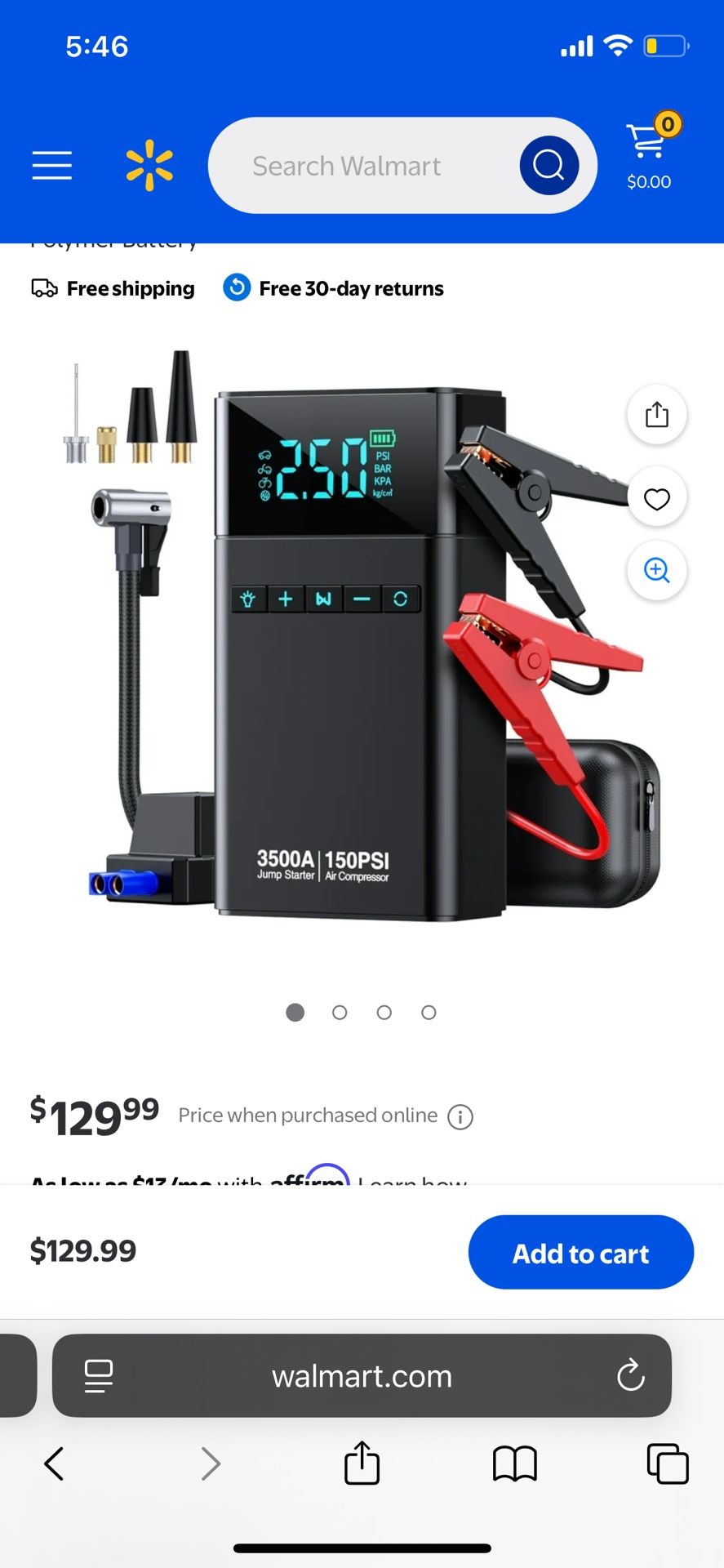
Task: Open the hamburger menu
Action: click(x=52, y=165)
